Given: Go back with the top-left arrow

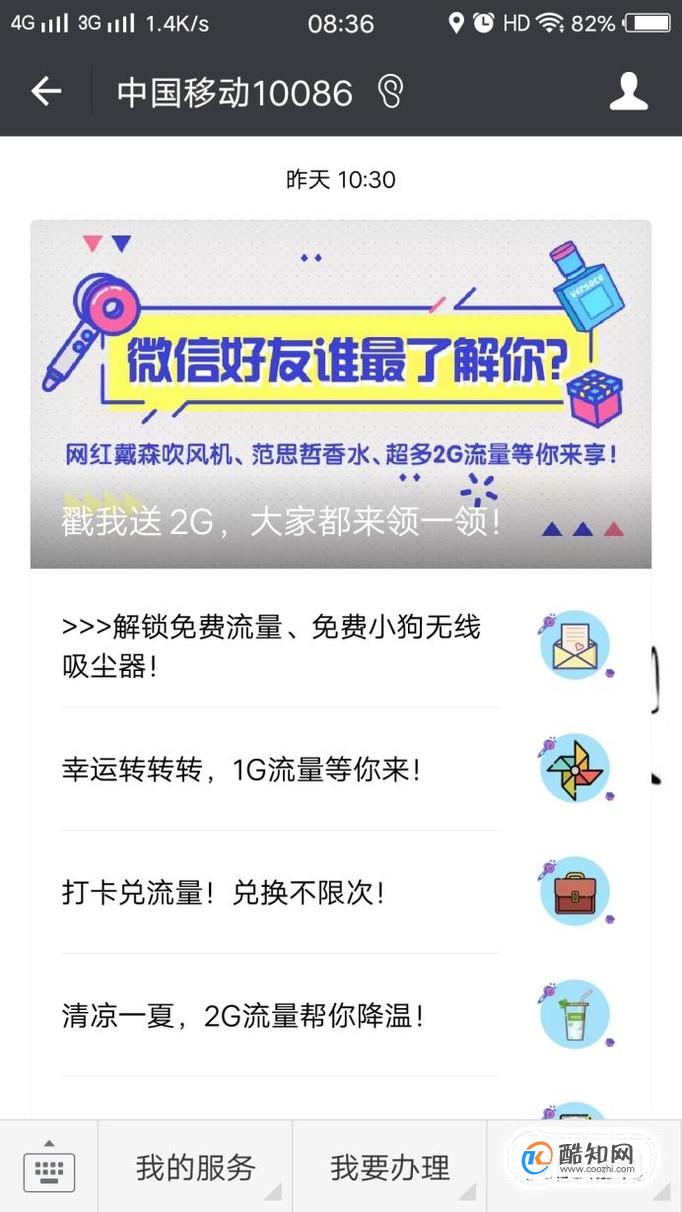Looking at the screenshot, I should tap(46, 92).
